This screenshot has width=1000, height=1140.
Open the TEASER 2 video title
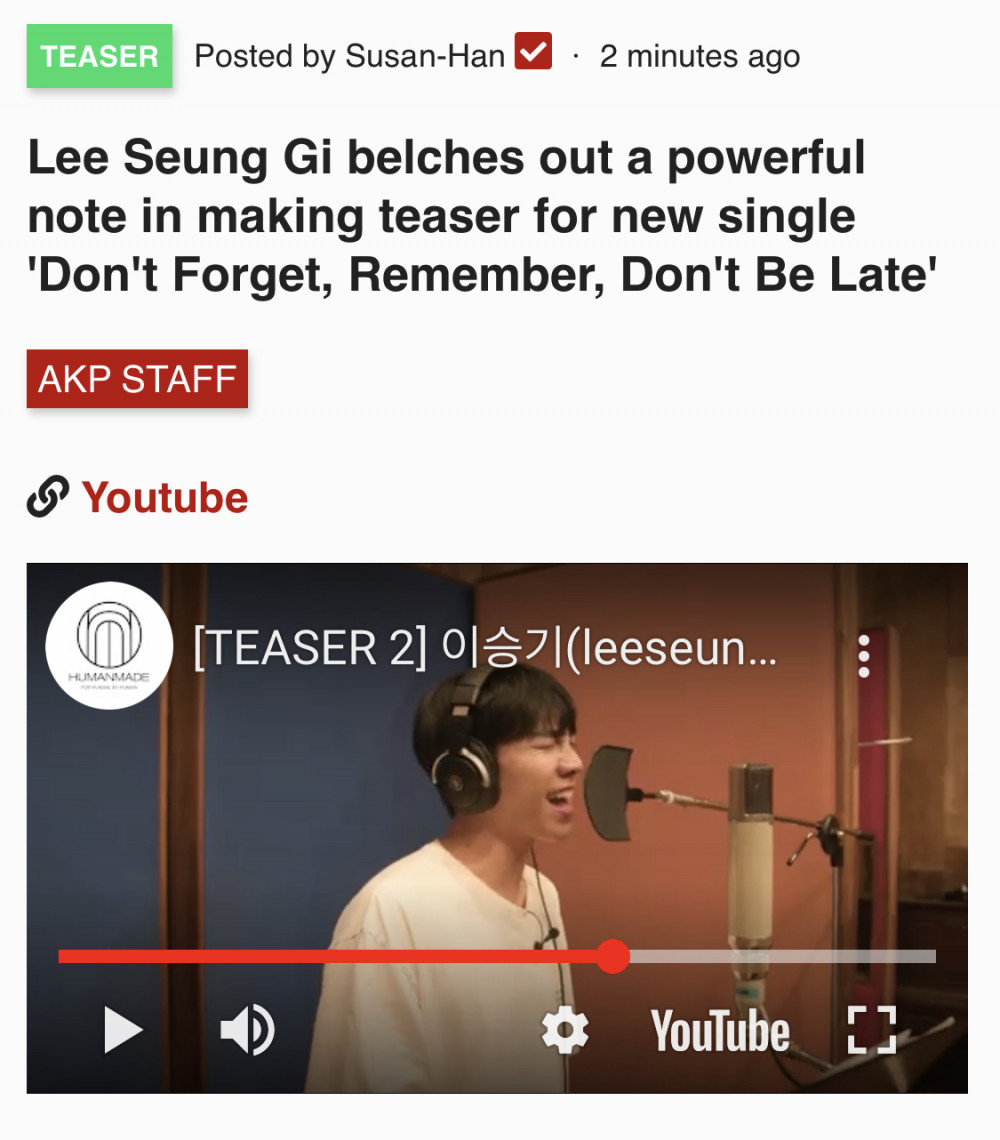484,650
